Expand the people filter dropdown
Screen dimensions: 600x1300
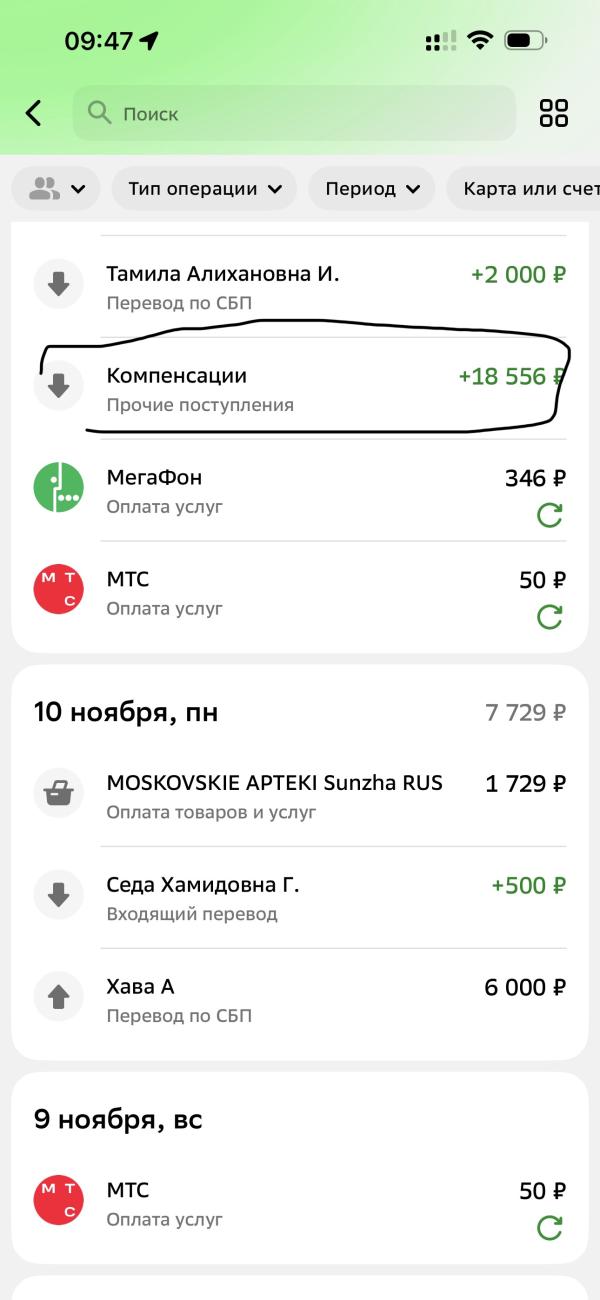coord(56,189)
